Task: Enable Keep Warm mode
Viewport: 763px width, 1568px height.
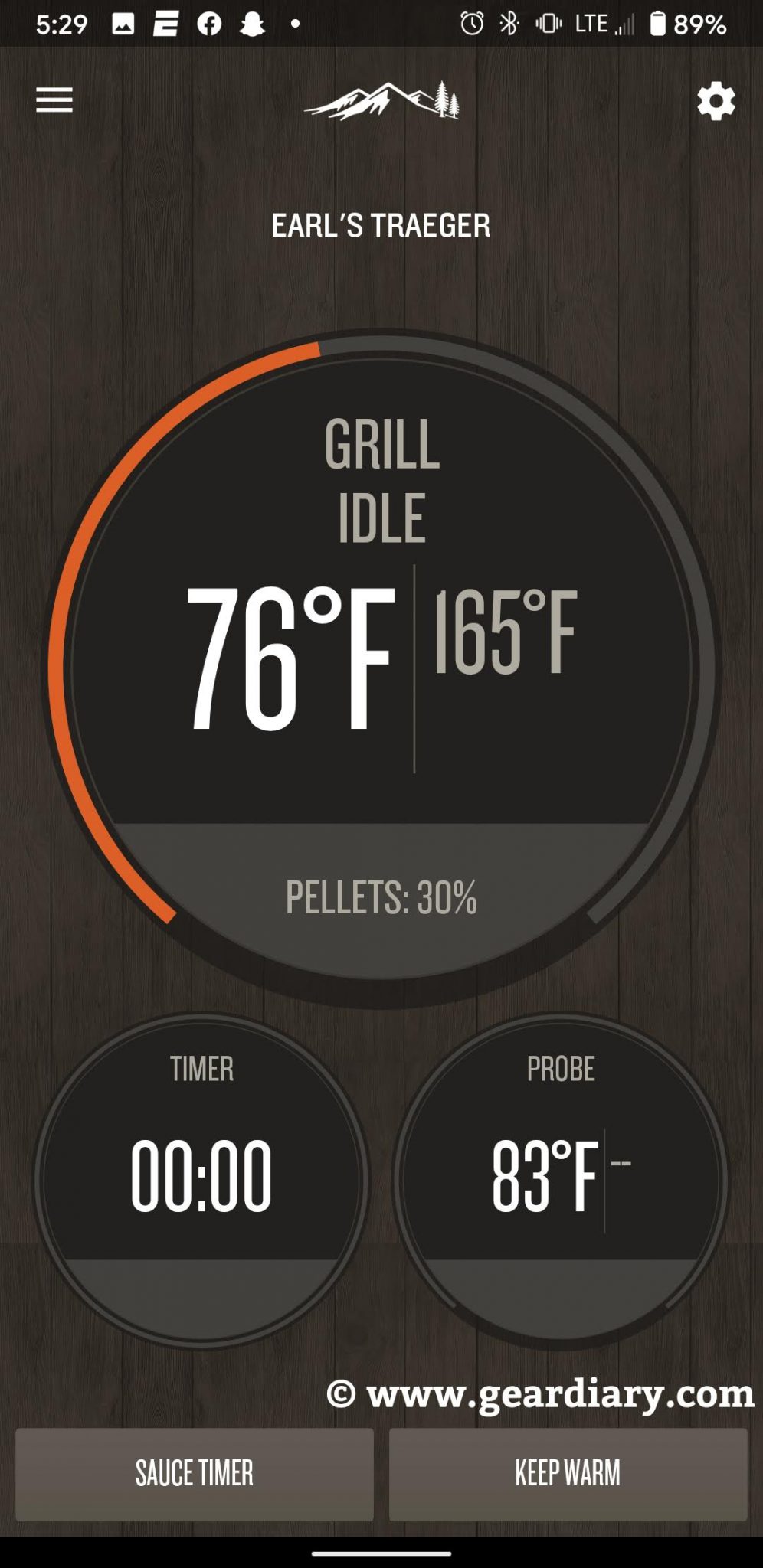Action: pos(567,1472)
